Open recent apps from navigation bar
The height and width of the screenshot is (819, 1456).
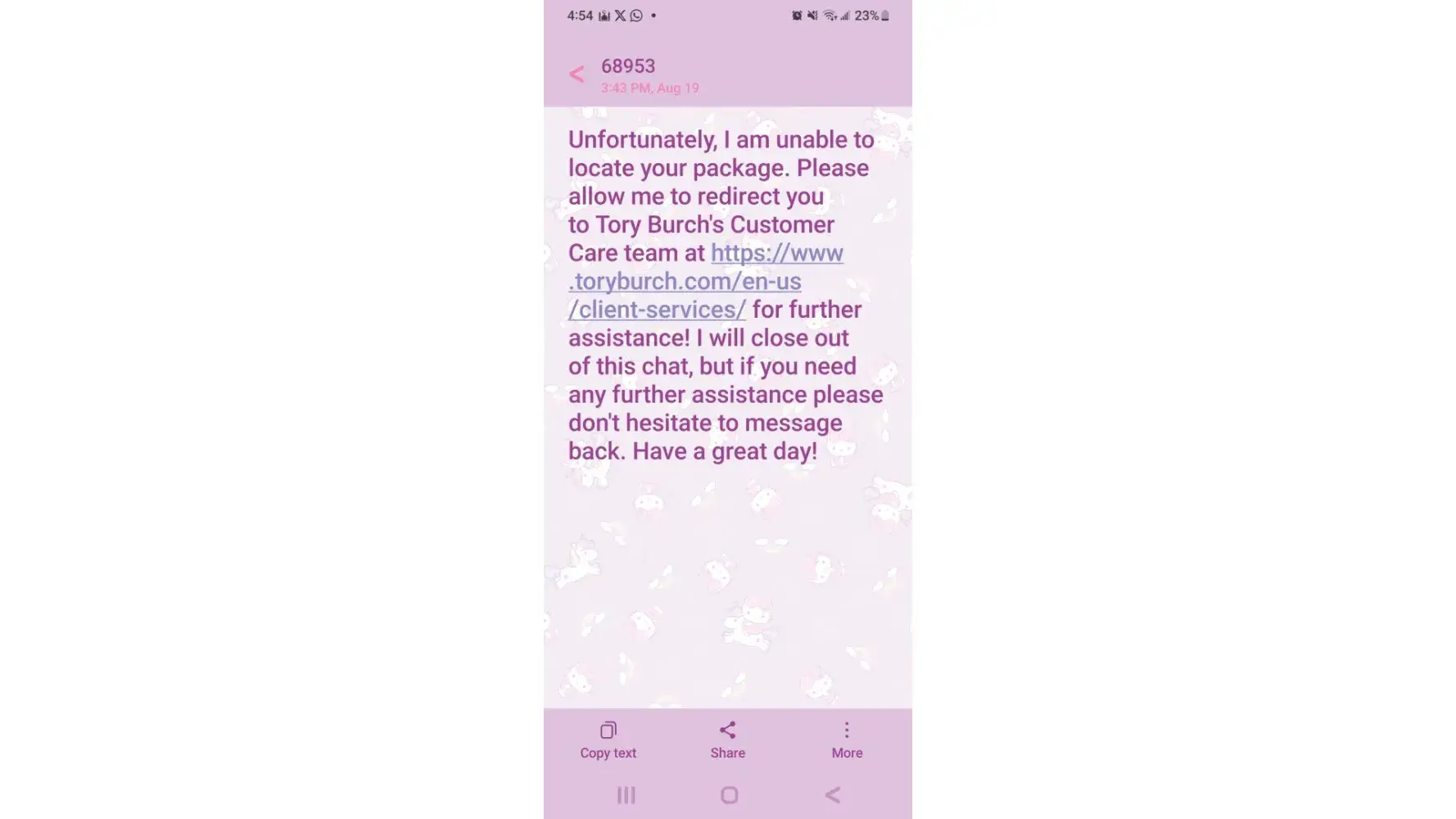(626, 794)
